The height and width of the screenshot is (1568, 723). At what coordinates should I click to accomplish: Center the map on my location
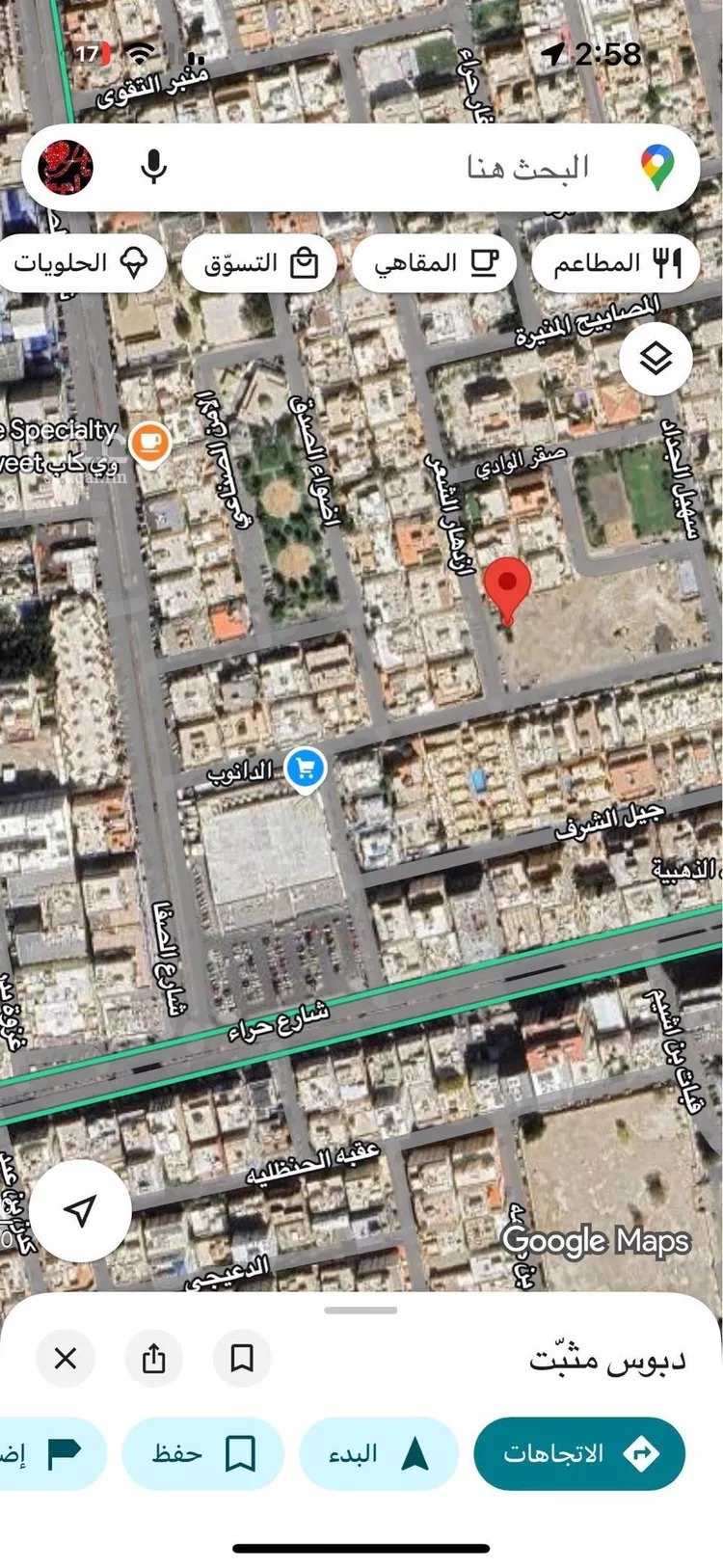(x=80, y=1210)
